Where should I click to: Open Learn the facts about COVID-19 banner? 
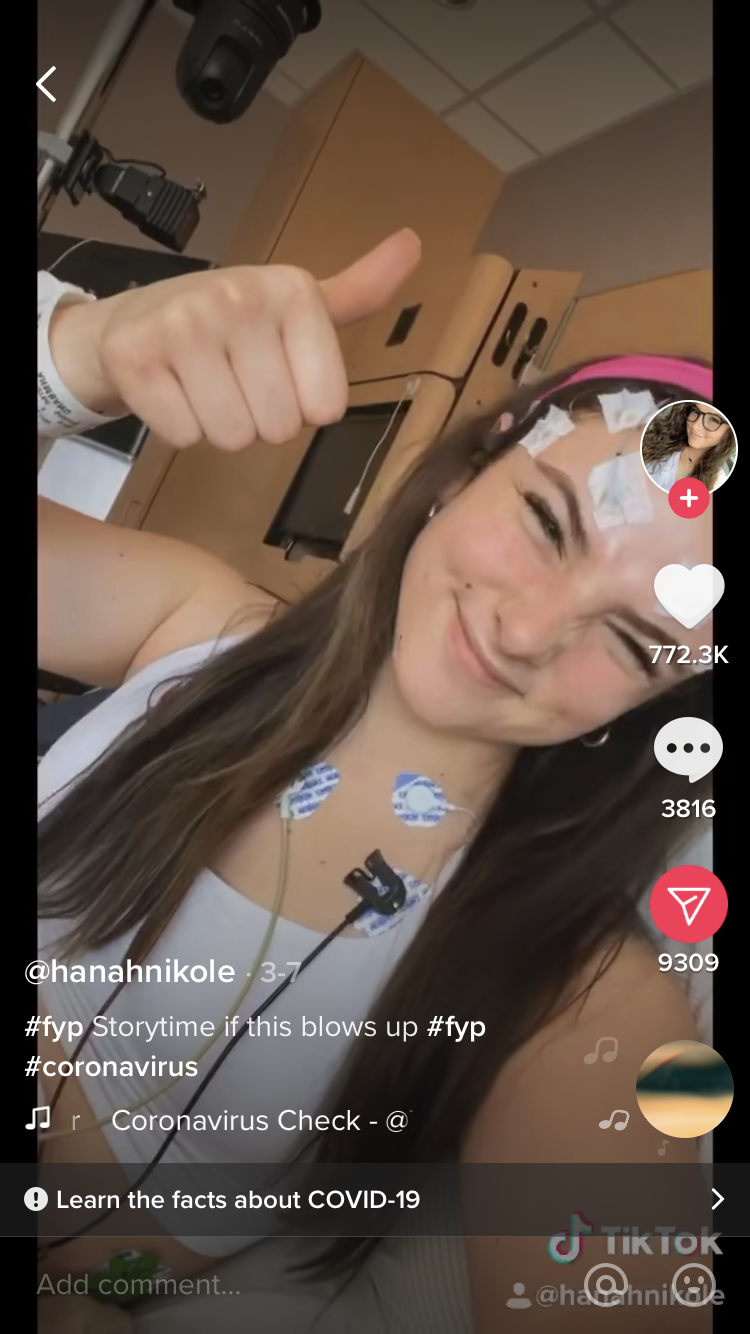(374, 1199)
